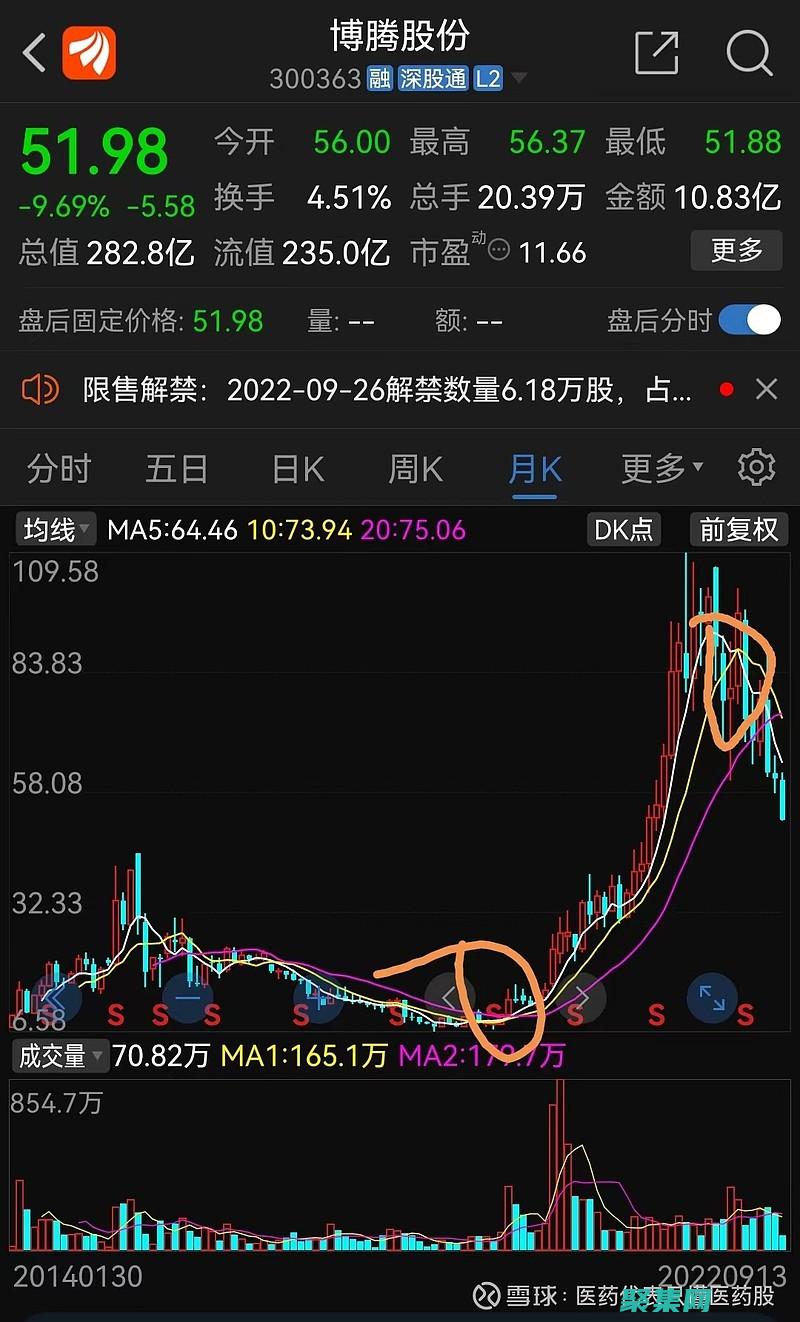Open the chart settings gear icon
The image size is (800, 1322).
(757, 466)
